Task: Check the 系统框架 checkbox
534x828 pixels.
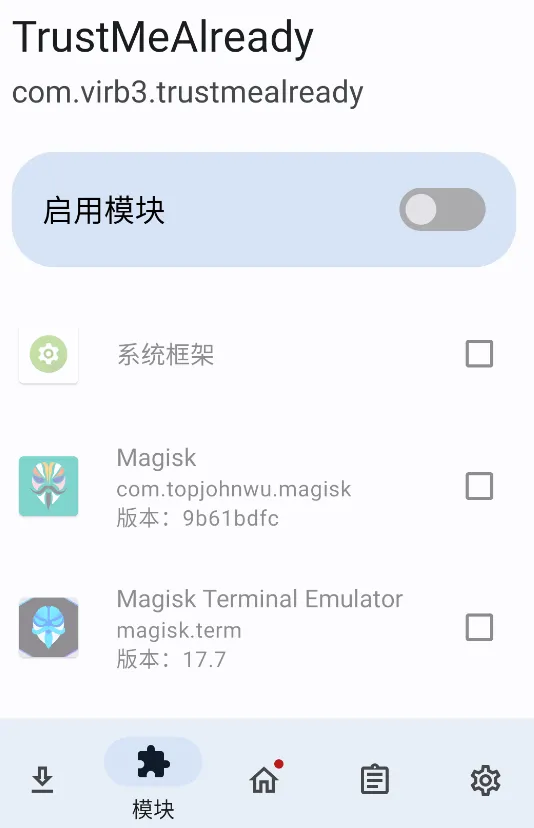Action: [x=479, y=354]
